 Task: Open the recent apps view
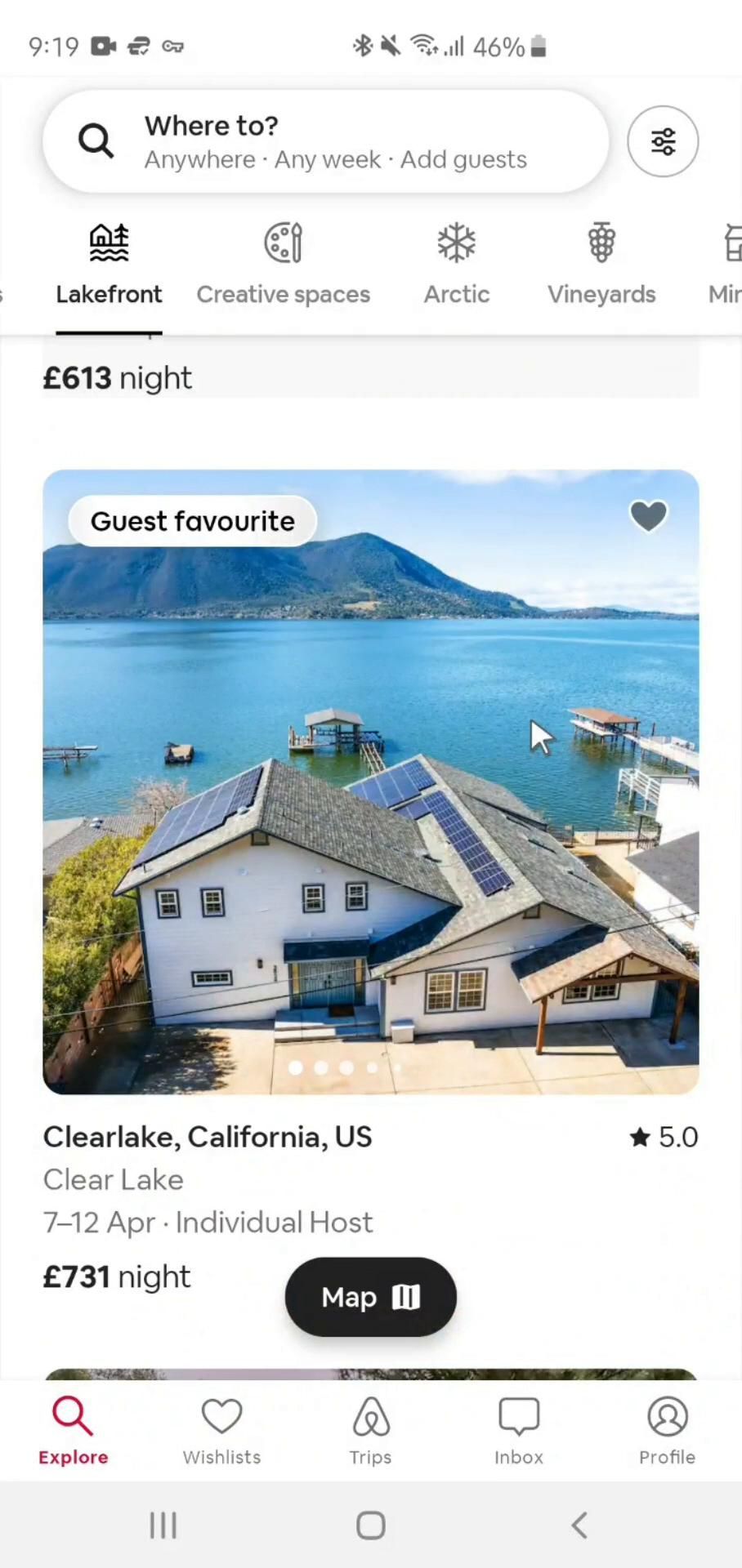pos(163,1525)
